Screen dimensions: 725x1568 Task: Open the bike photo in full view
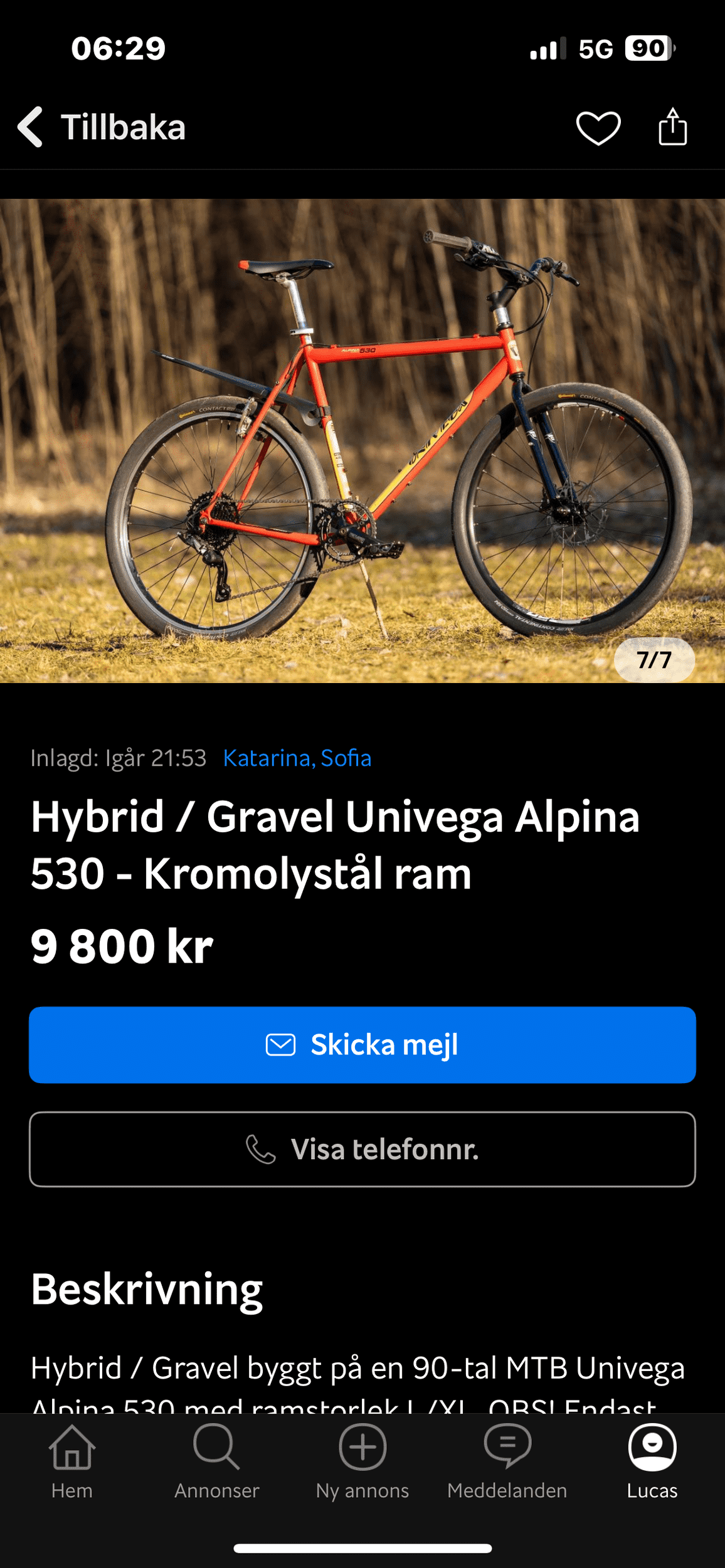click(x=362, y=440)
